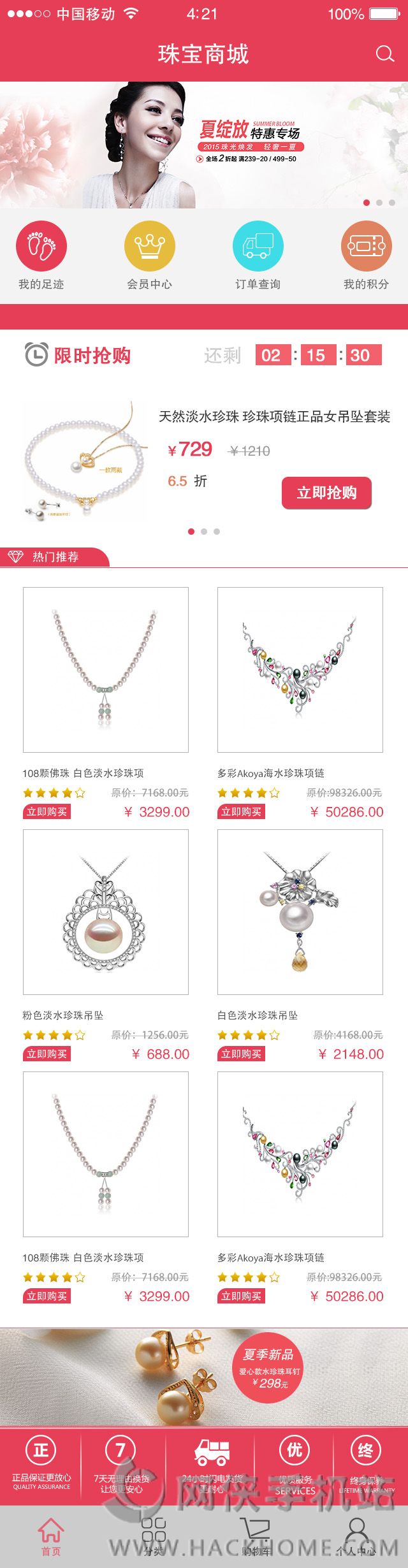Open the 天然淡水珍珠 flash sale product image
This screenshot has height=1568, width=408.
tap(85, 462)
